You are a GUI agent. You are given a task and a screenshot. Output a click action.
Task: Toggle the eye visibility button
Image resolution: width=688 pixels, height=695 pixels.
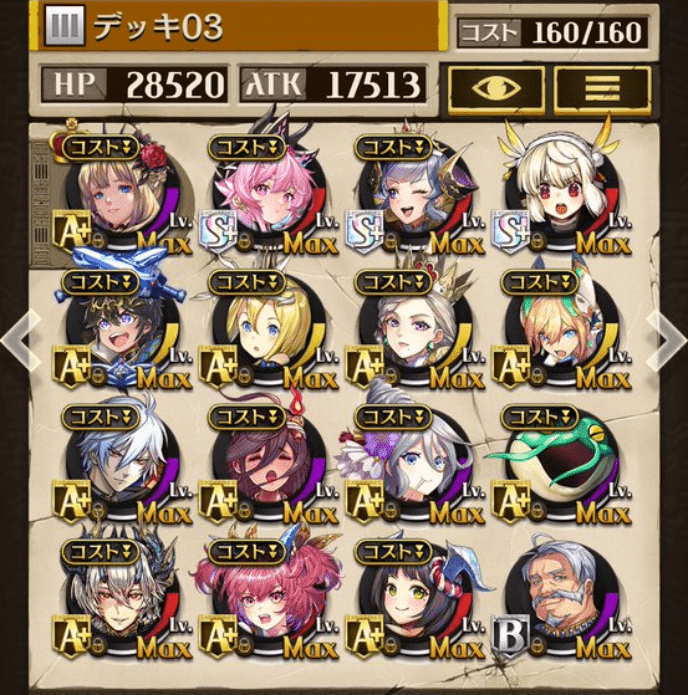point(496,88)
